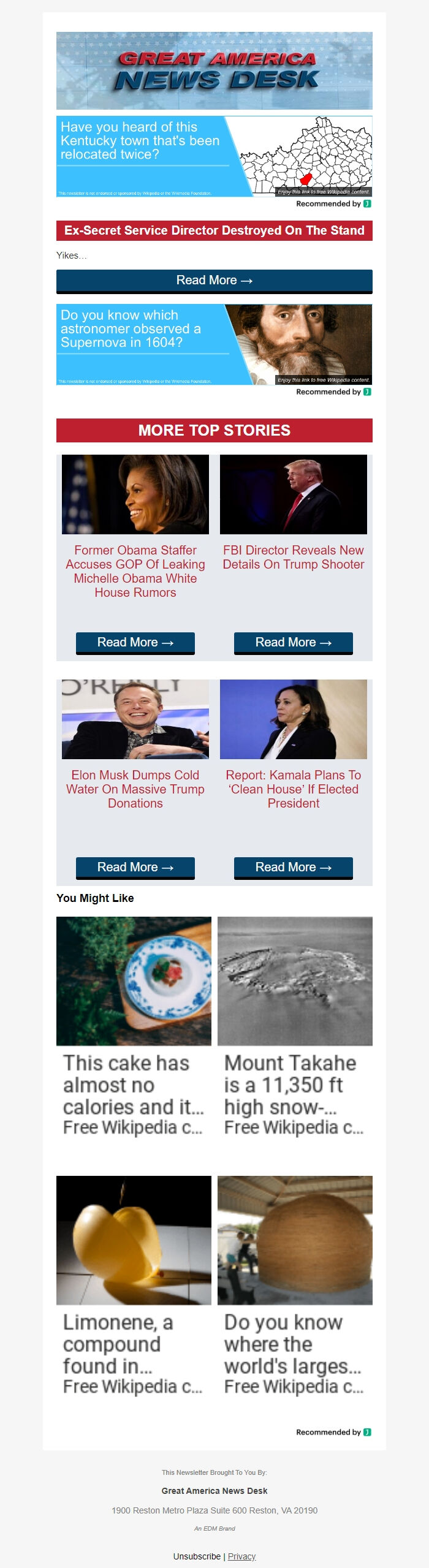Read more on FBI Director story
Screen dimensions: 429x1568
point(293,642)
